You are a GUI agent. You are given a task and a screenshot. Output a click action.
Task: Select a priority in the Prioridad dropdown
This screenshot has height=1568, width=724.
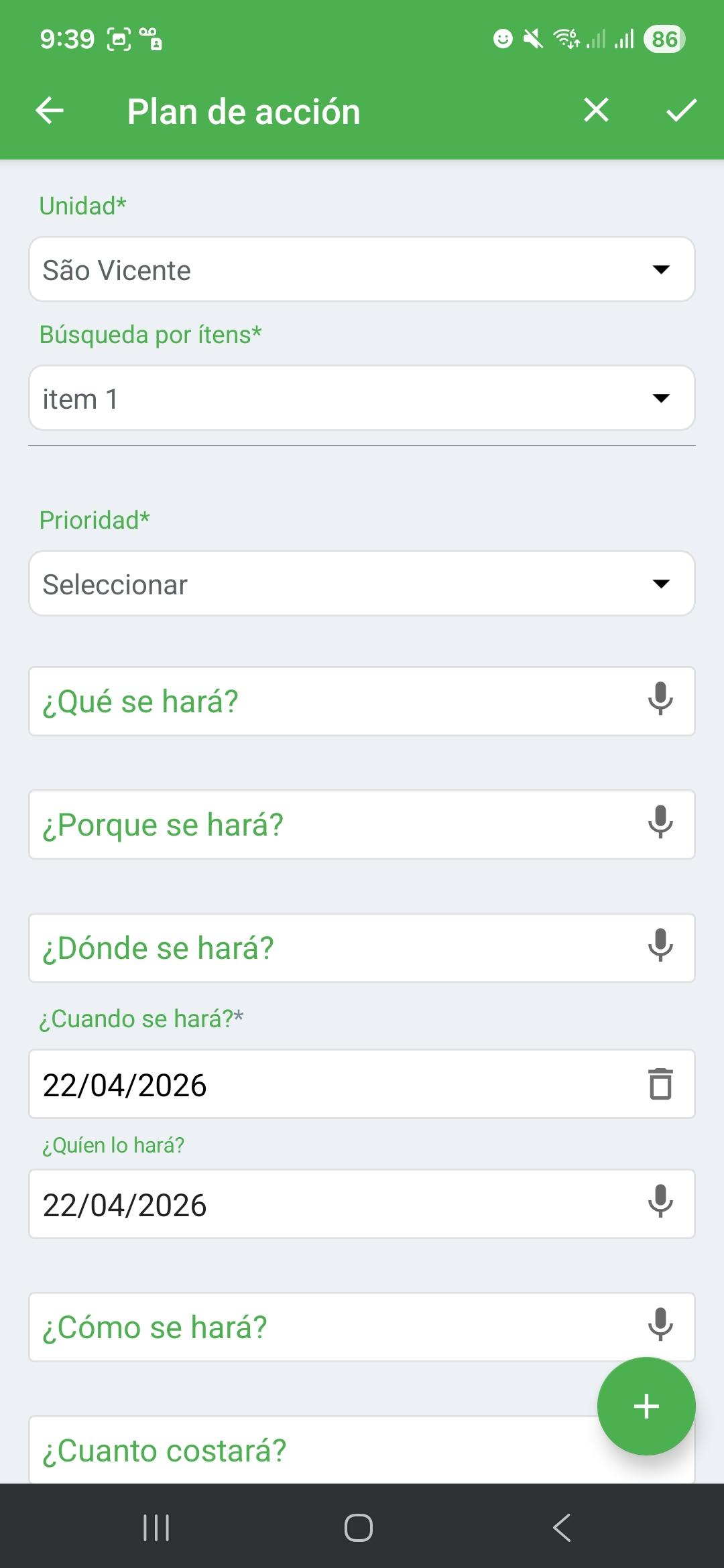click(361, 584)
